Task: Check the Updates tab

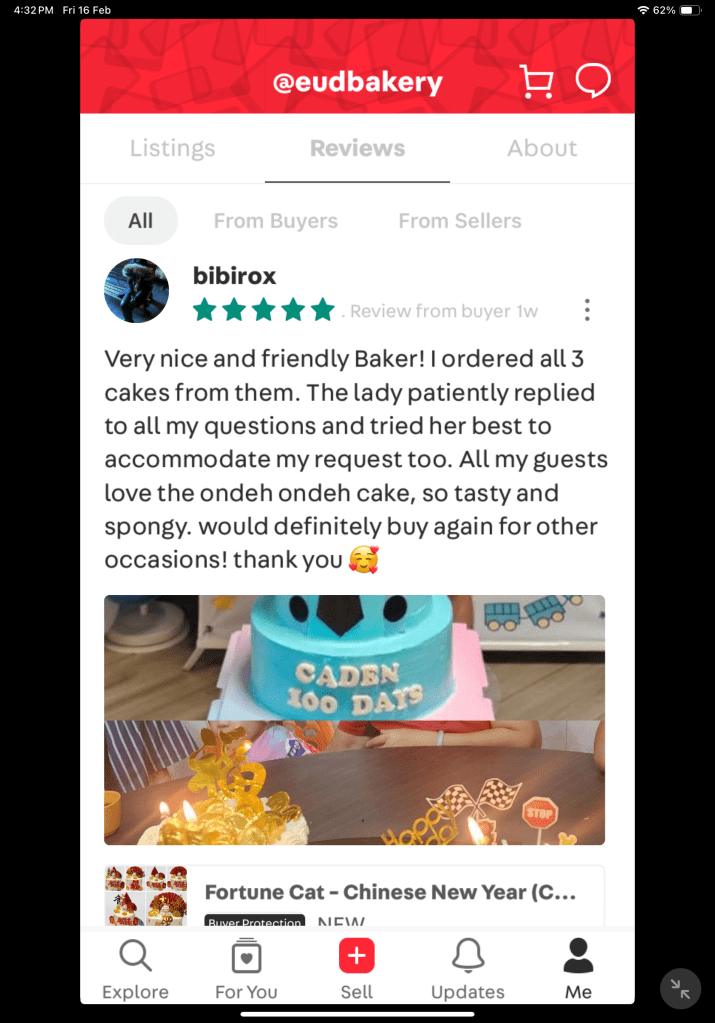Action: [467, 970]
